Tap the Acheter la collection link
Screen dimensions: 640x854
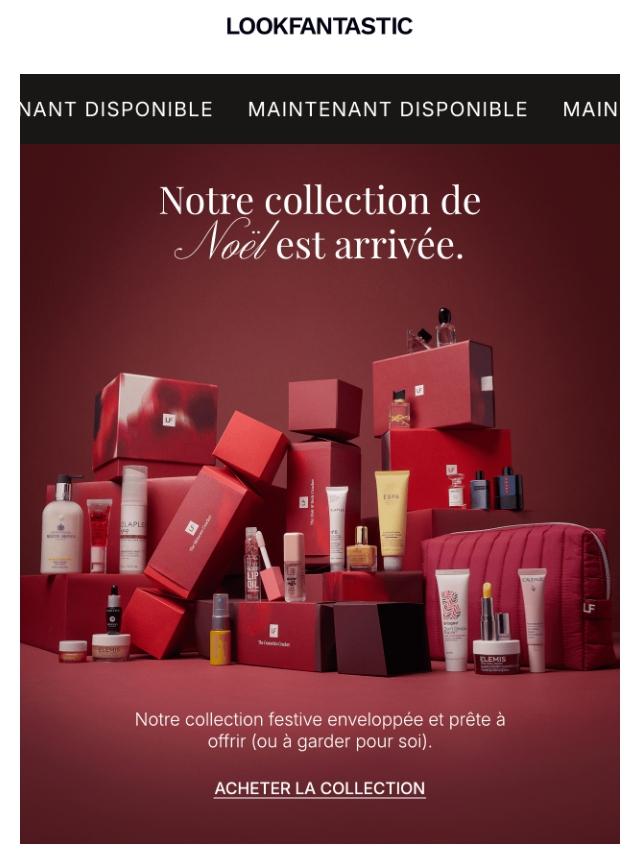coord(319,788)
